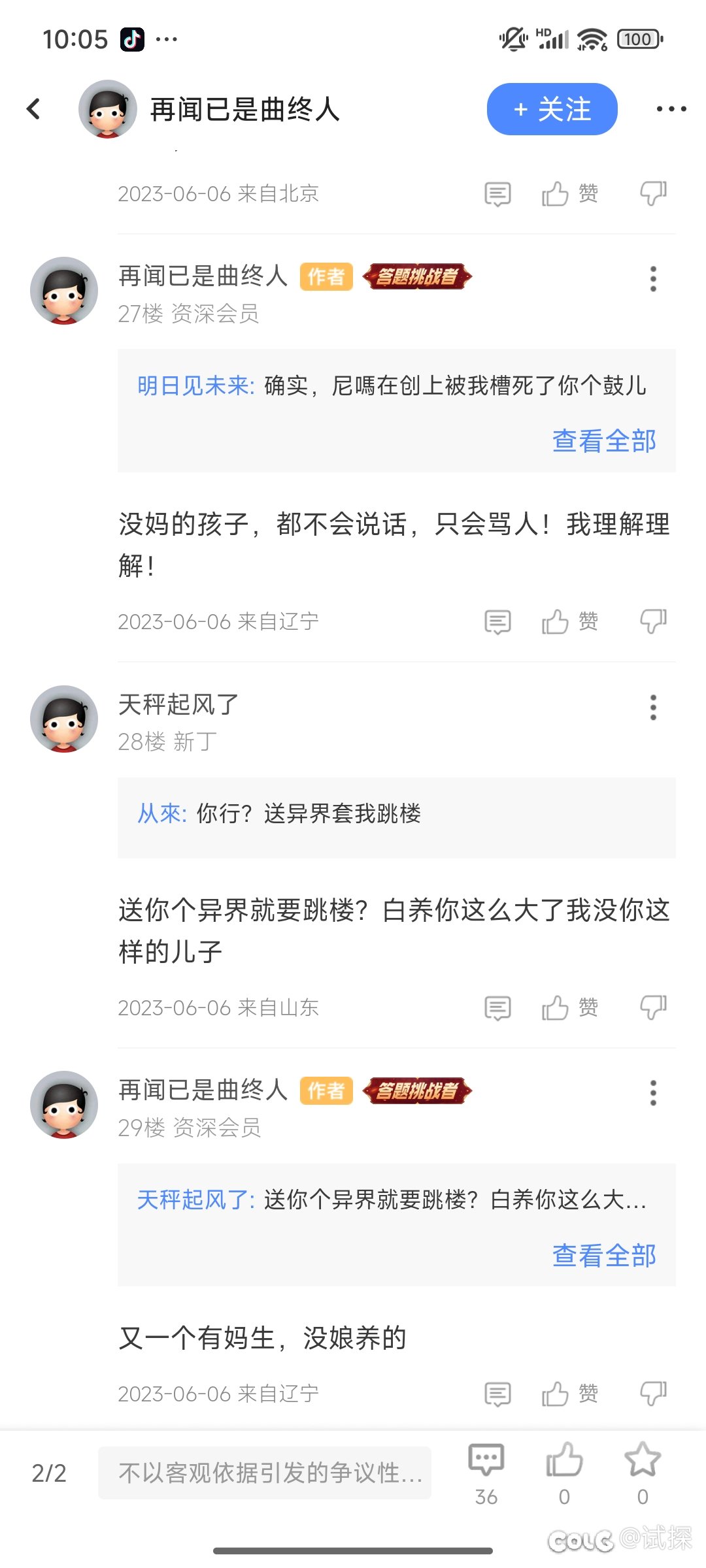The width and height of the screenshot is (706, 1568).
Task: Favorite the post with the star icon
Action: [643, 1474]
